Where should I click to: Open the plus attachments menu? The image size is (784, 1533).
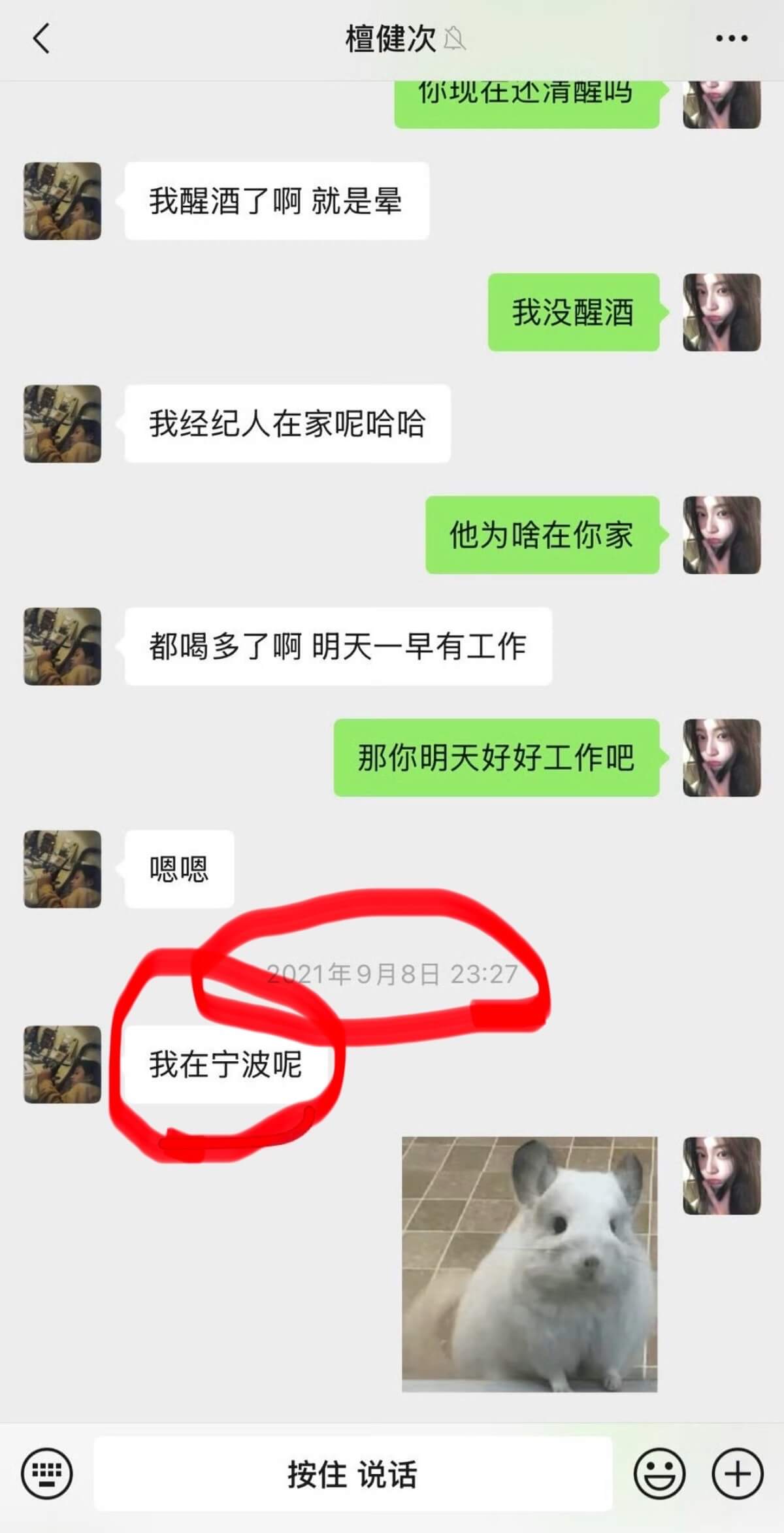point(737,1474)
